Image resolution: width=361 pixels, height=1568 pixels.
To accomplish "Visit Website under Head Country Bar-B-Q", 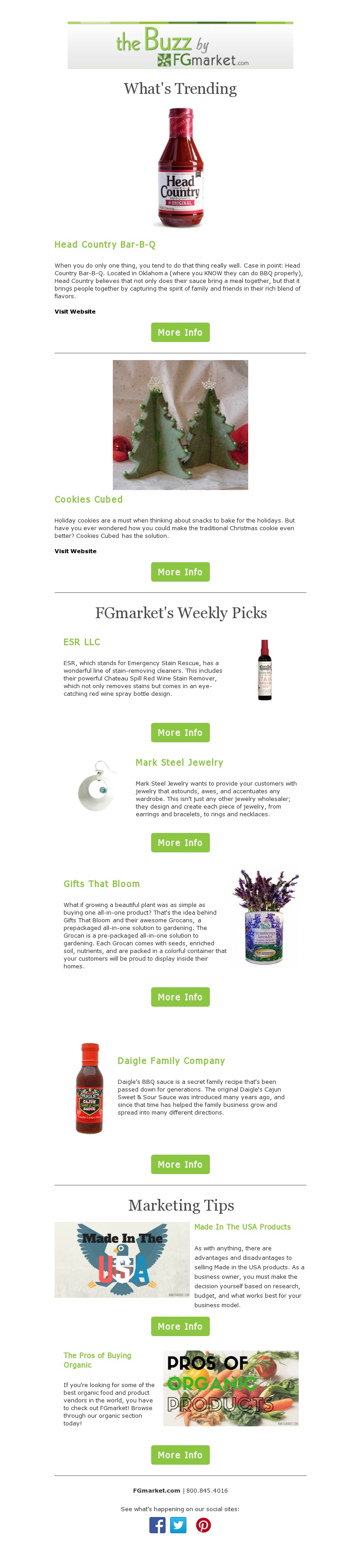I will click(75, 312).
